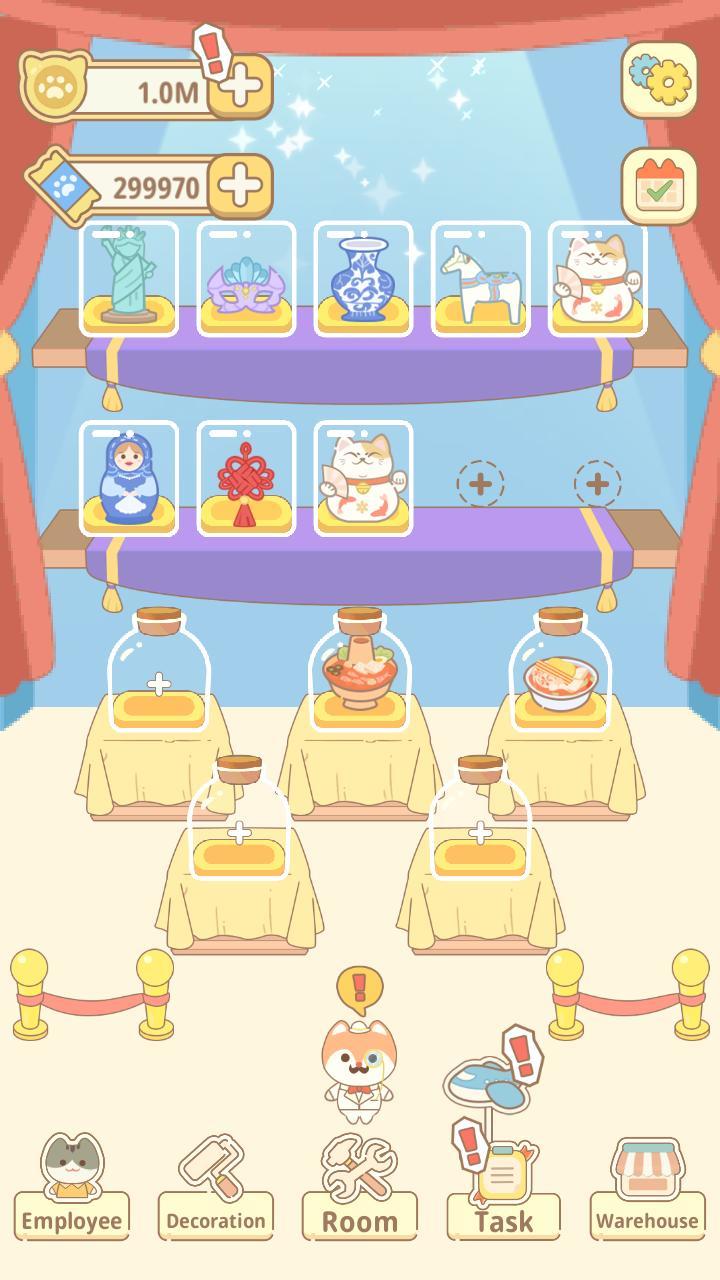Tap the airplane travel icon
Viewport: 720px width, 1280px height.
click(x=485, y=1085)
